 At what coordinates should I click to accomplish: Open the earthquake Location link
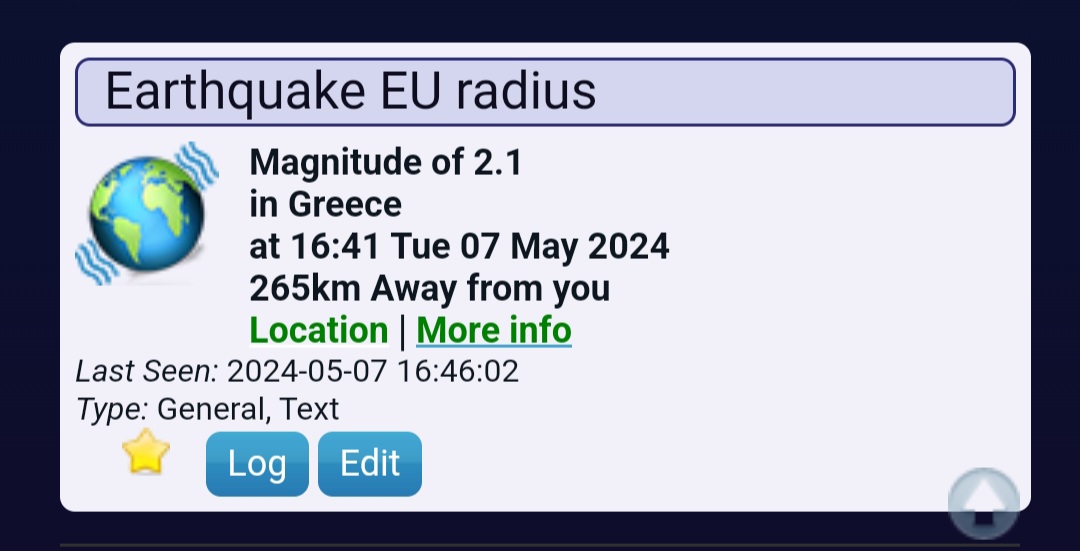point(318,330)
